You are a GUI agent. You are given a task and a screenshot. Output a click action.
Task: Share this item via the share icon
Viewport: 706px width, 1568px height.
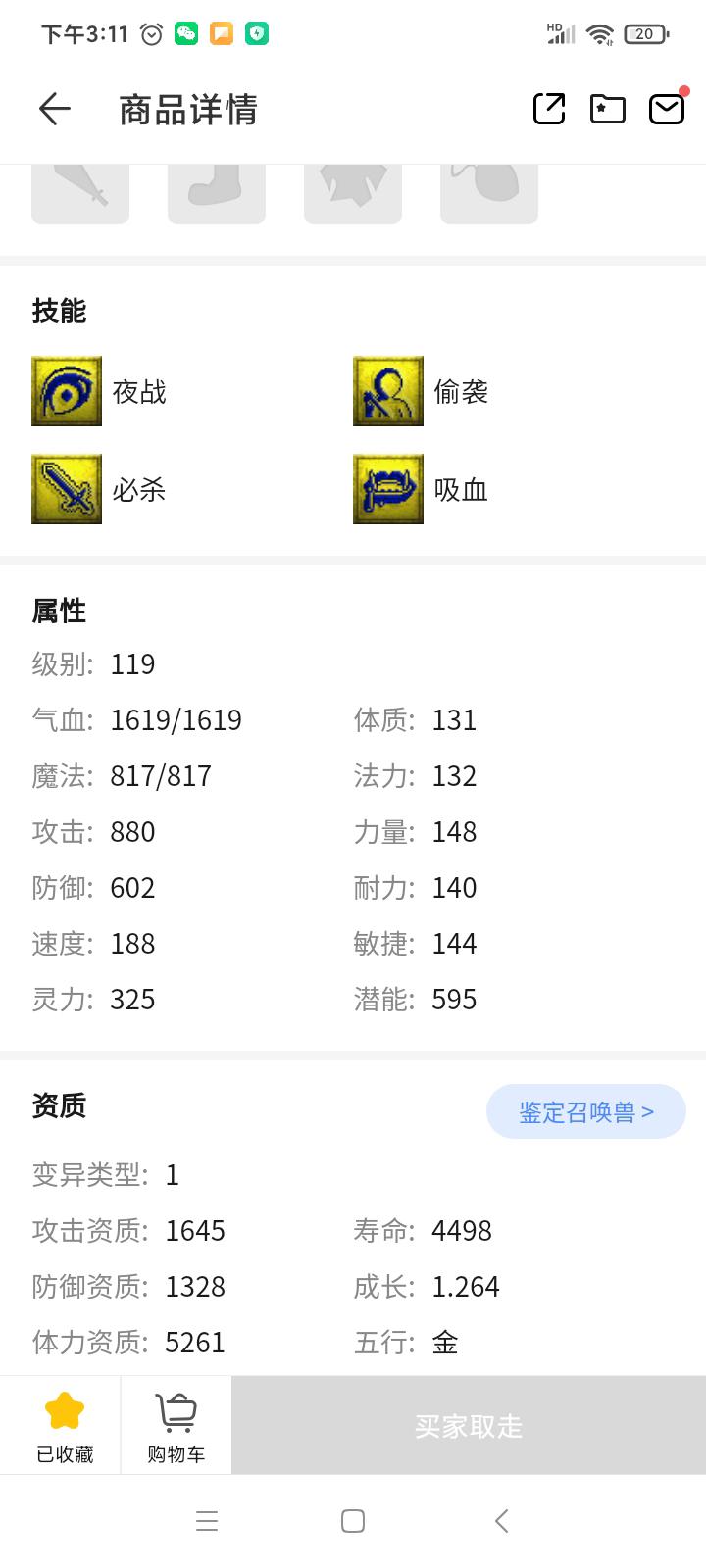(549, 109)
